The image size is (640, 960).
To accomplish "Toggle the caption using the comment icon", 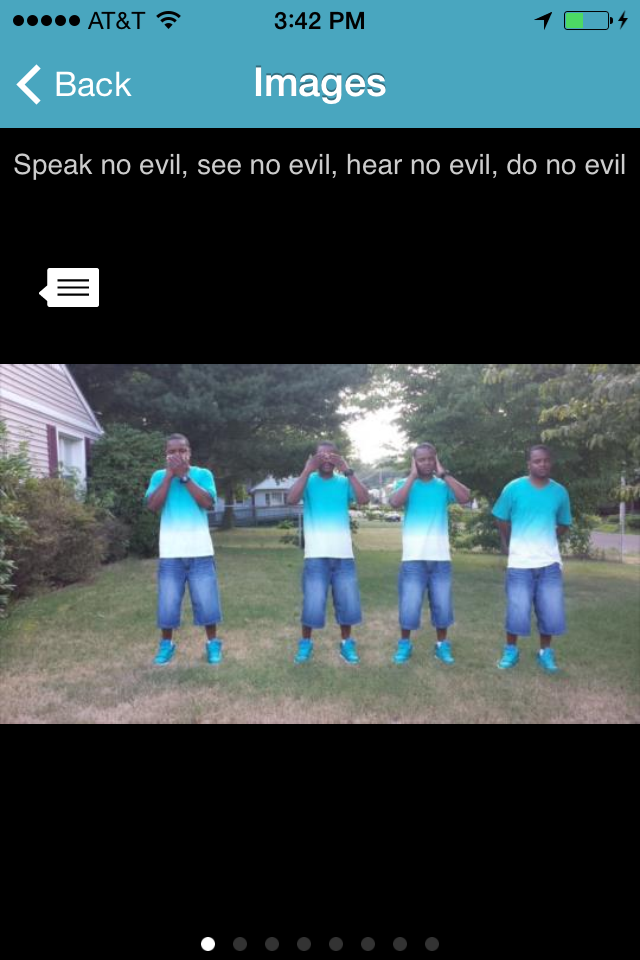I will [x=71, y=288].
